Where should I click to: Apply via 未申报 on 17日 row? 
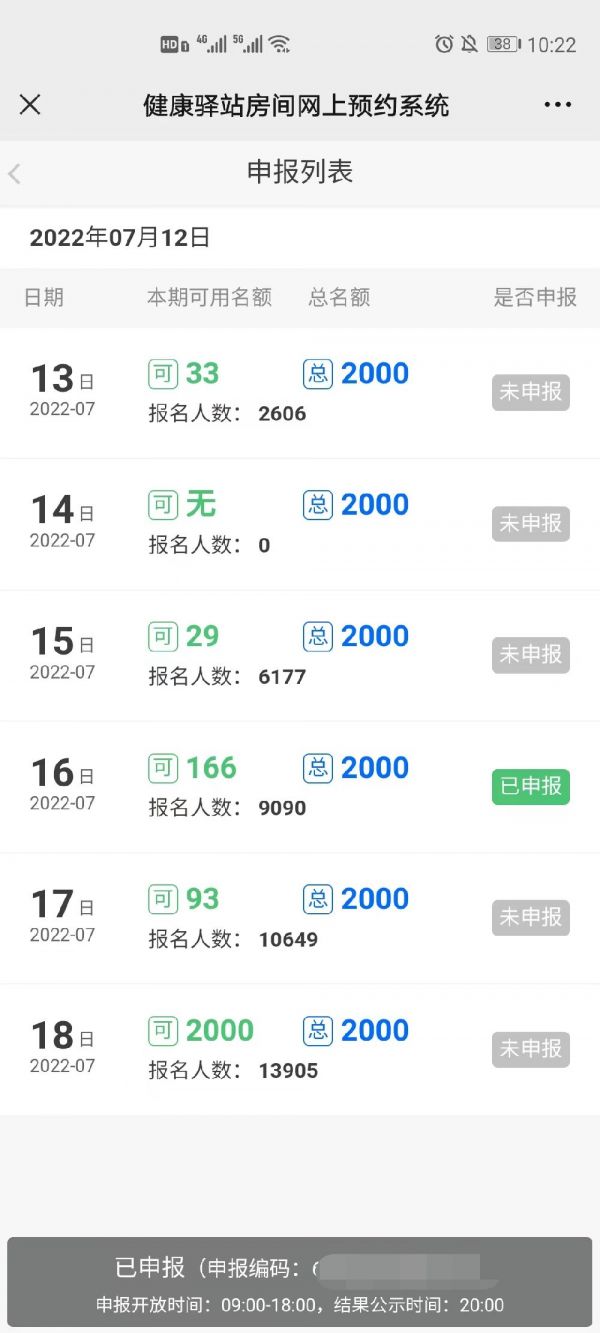click(x=530, y=917)
